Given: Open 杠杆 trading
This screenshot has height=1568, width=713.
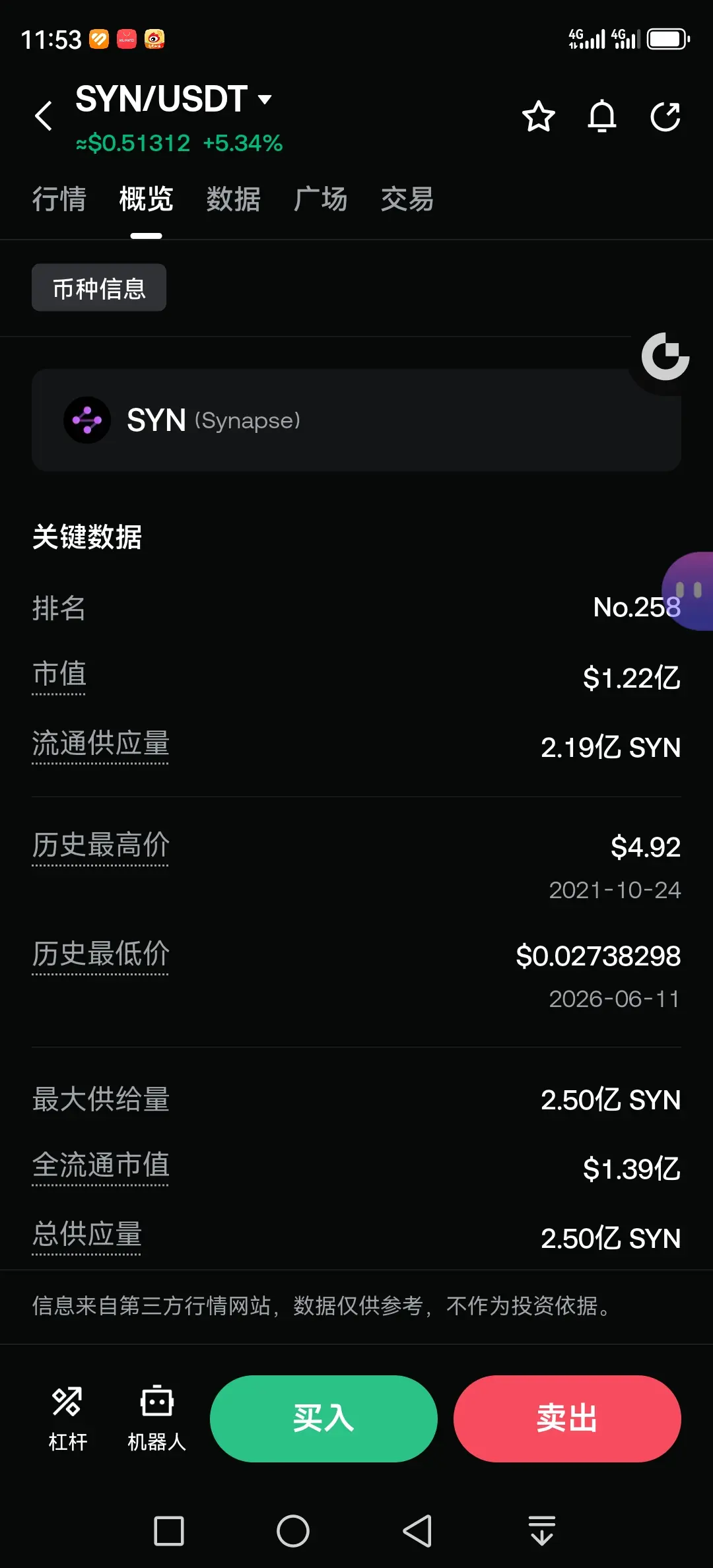Looking at the screenshot, I should 67,1419.
